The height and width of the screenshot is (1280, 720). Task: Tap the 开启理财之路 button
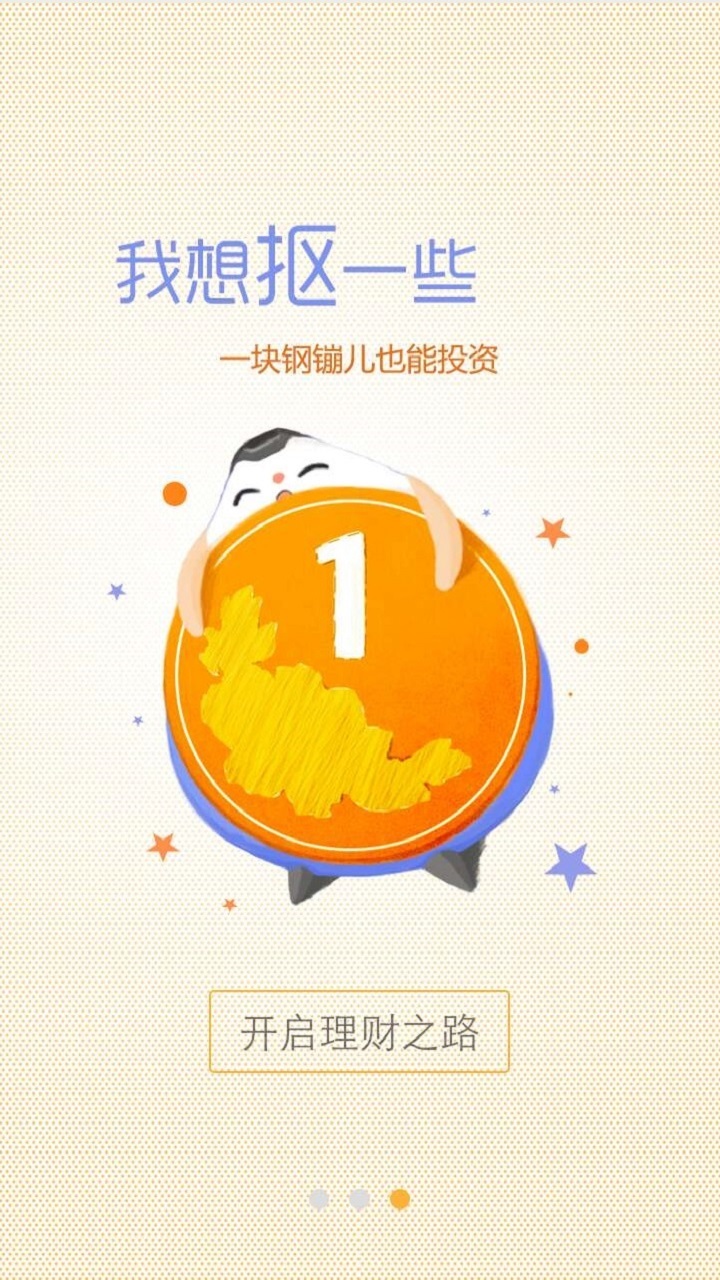click(359, 1031)
